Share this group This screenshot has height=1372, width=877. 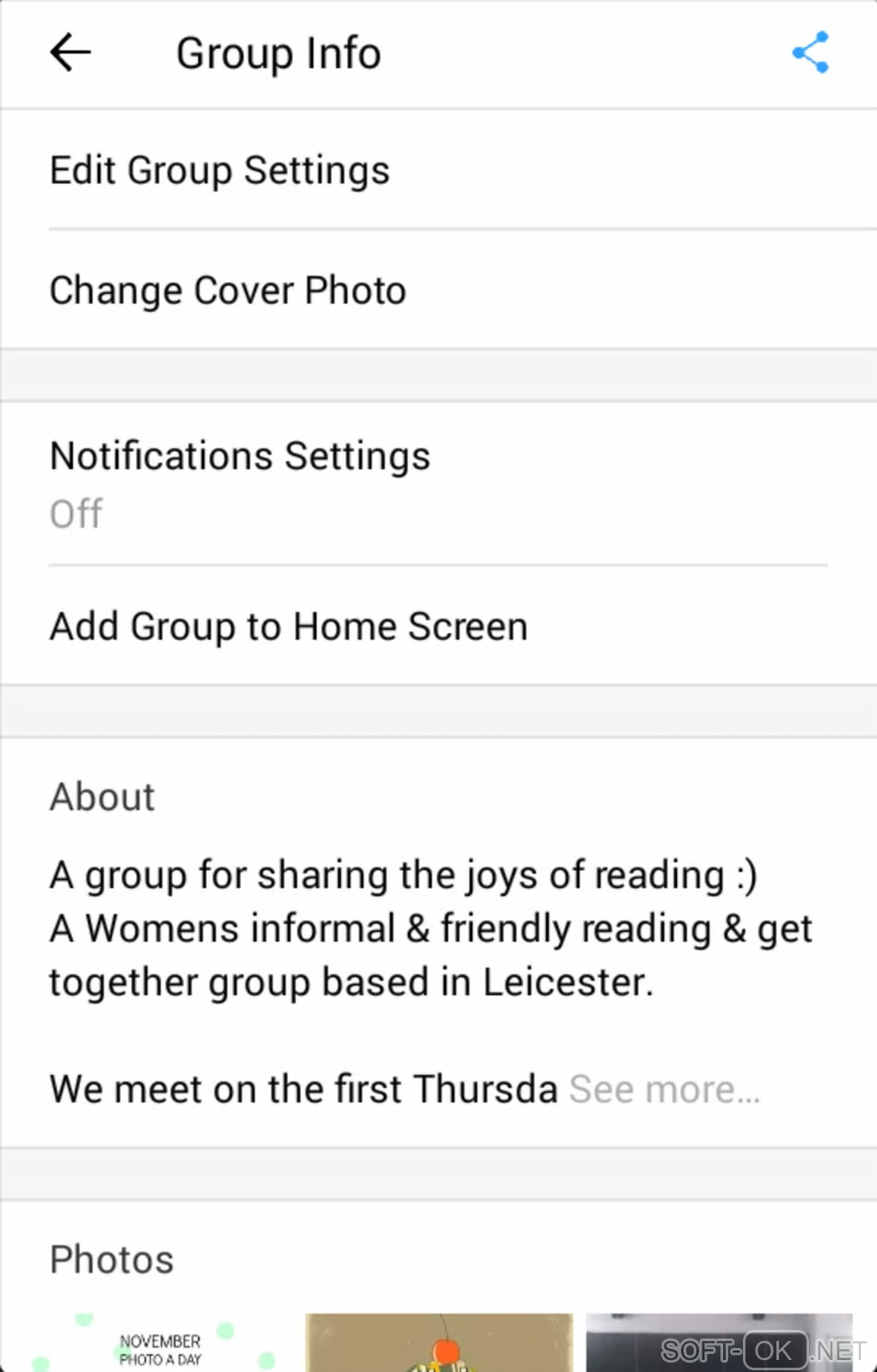click(x=810, y=53)
